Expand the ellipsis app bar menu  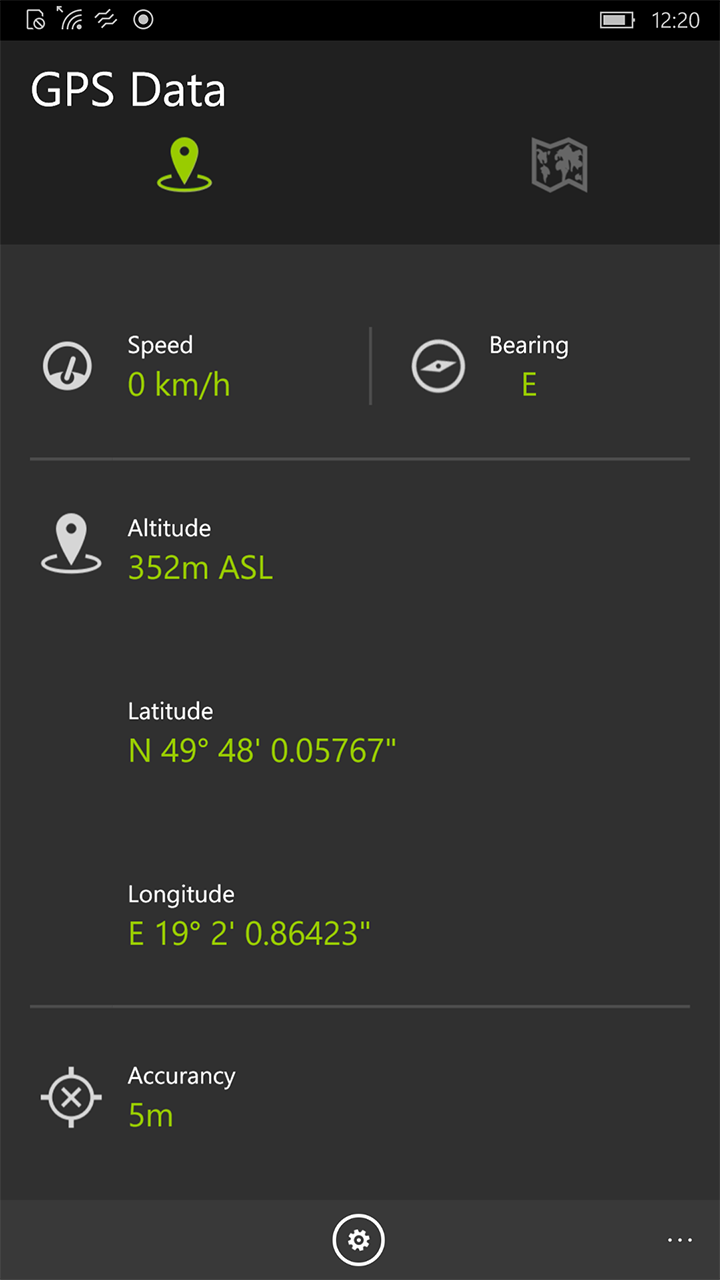pos(679,1239)
